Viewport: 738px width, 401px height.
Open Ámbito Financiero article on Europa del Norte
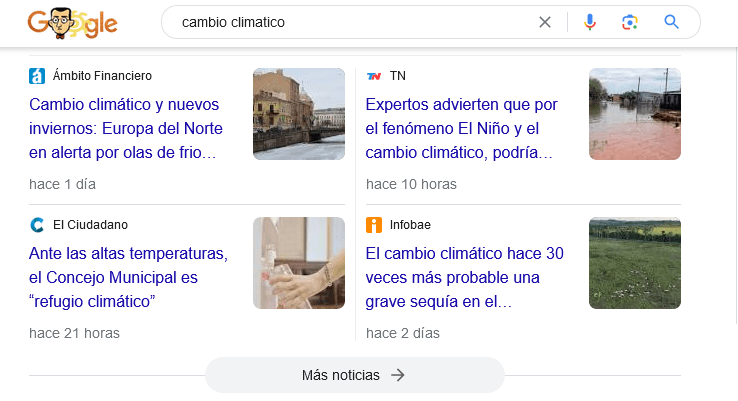tap(126, 128)
